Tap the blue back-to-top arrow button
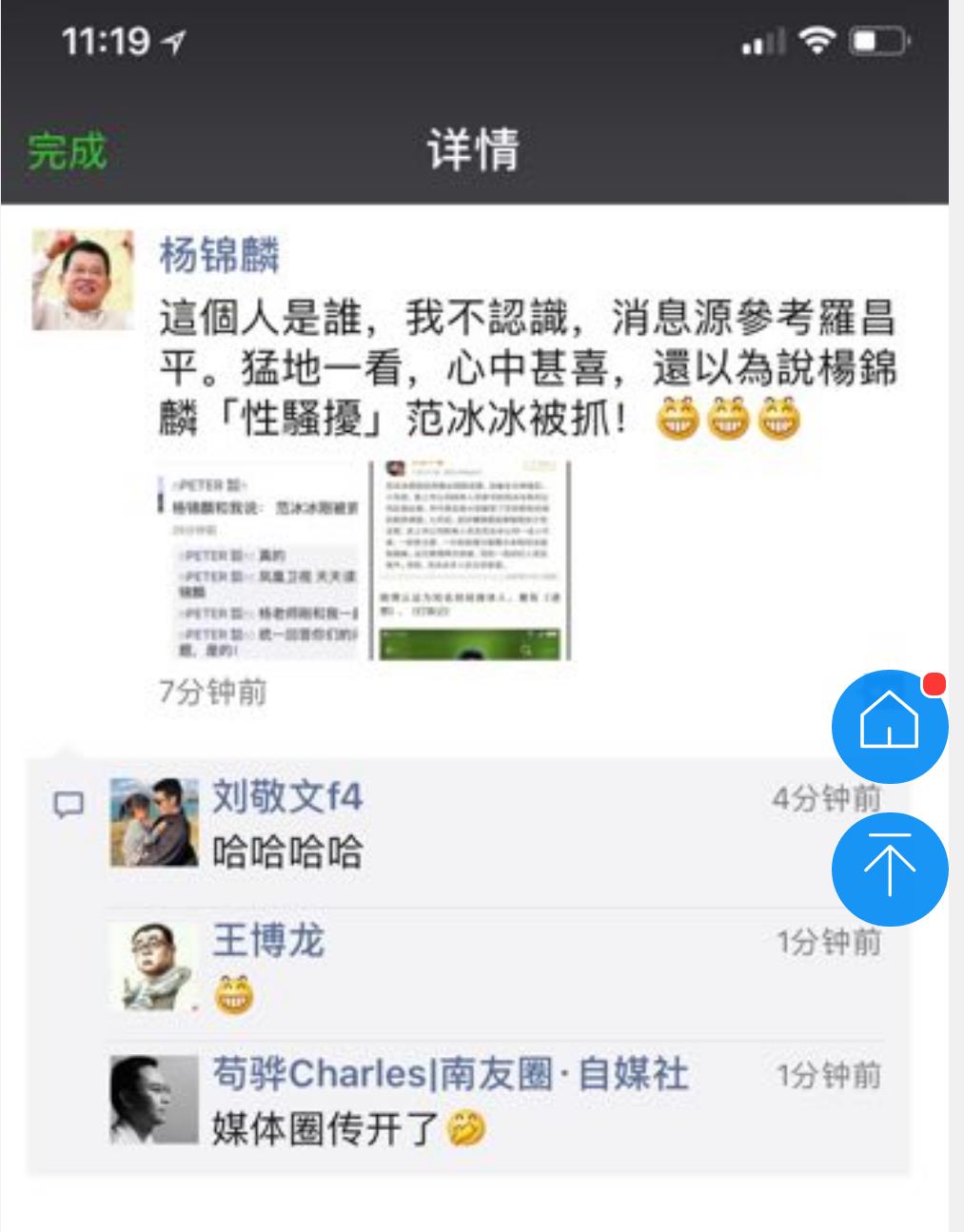 pos(889,869)
